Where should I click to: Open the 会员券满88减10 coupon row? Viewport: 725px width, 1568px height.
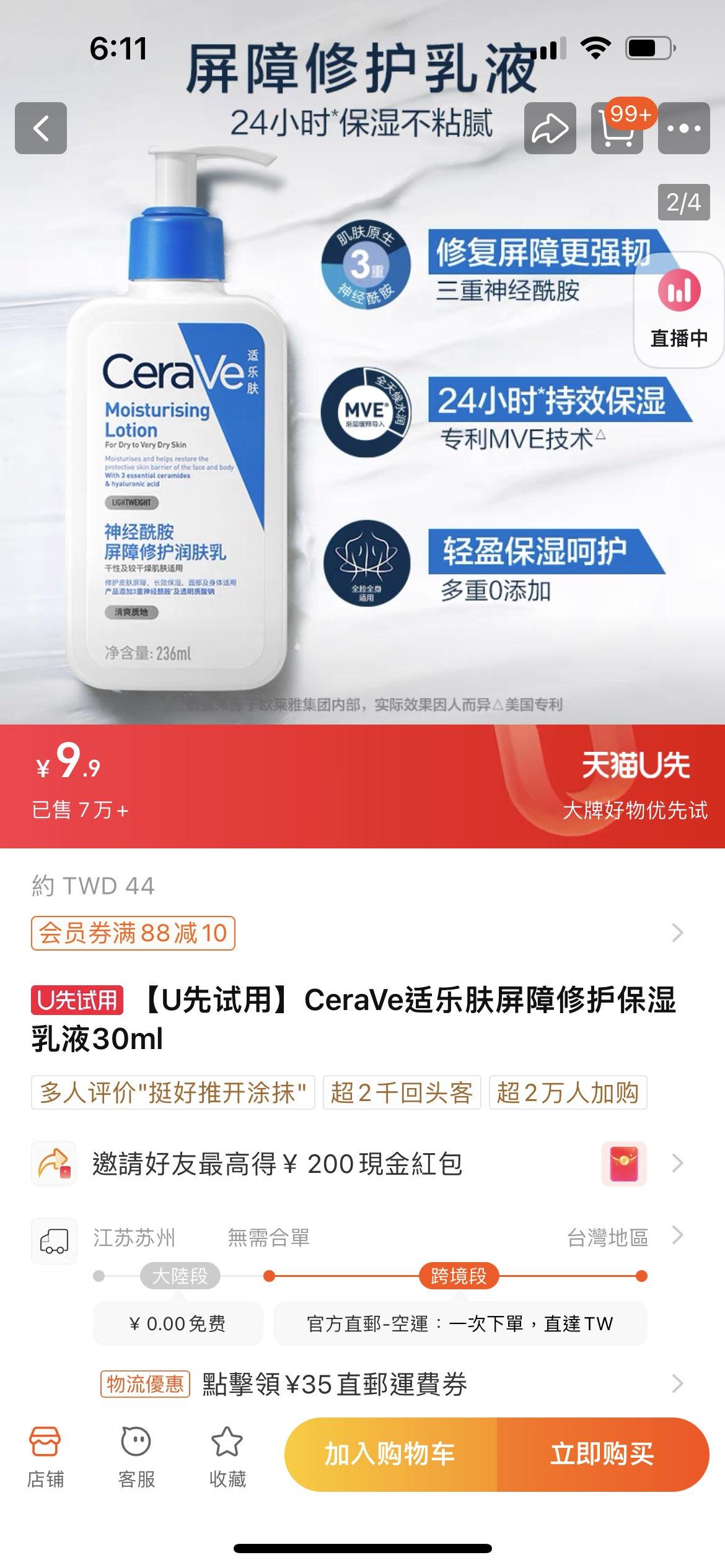pos(359,933)
